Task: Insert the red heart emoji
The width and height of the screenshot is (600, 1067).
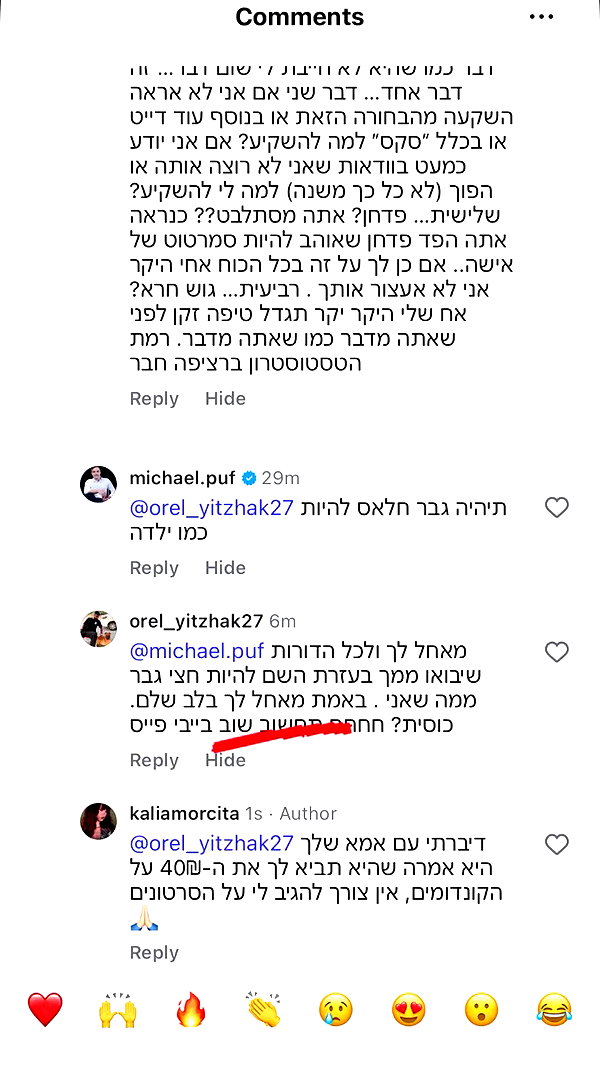Action: pyautogui.click(x=45, y=1010)
